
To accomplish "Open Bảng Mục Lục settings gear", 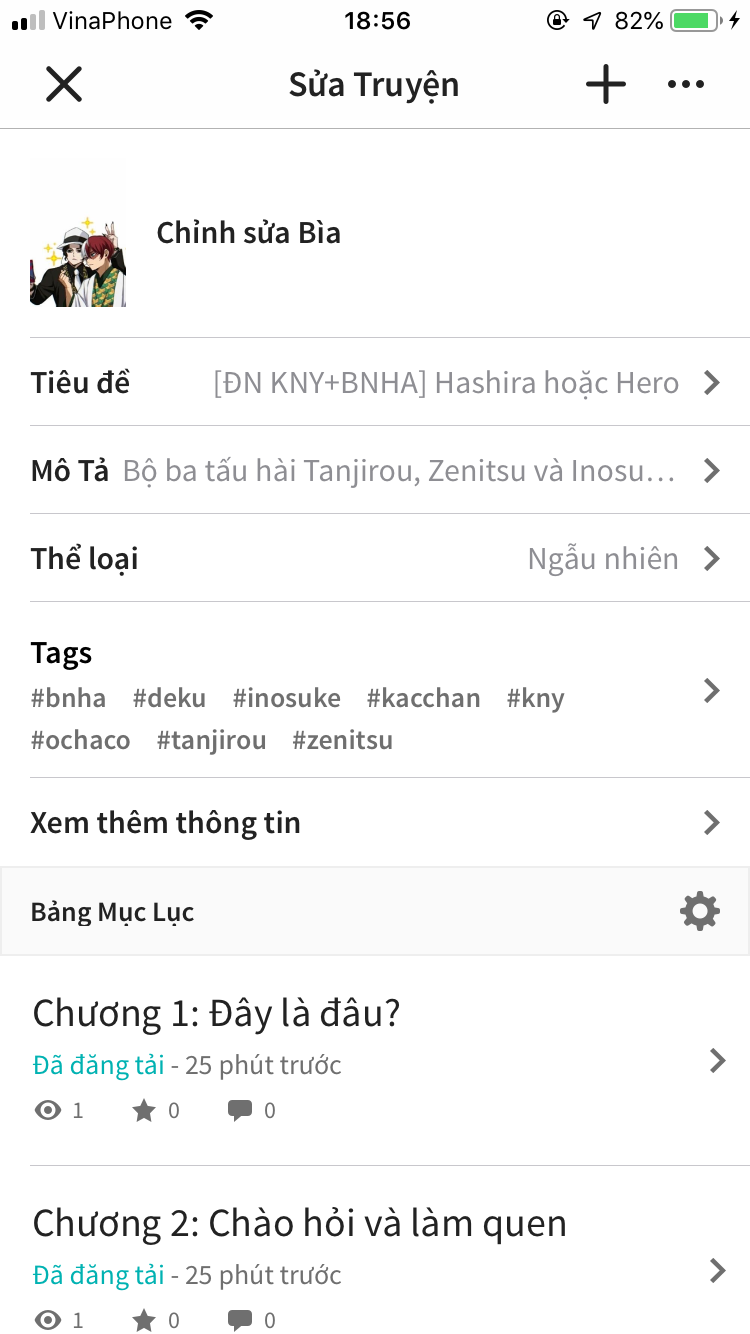I will click(699, 911).
